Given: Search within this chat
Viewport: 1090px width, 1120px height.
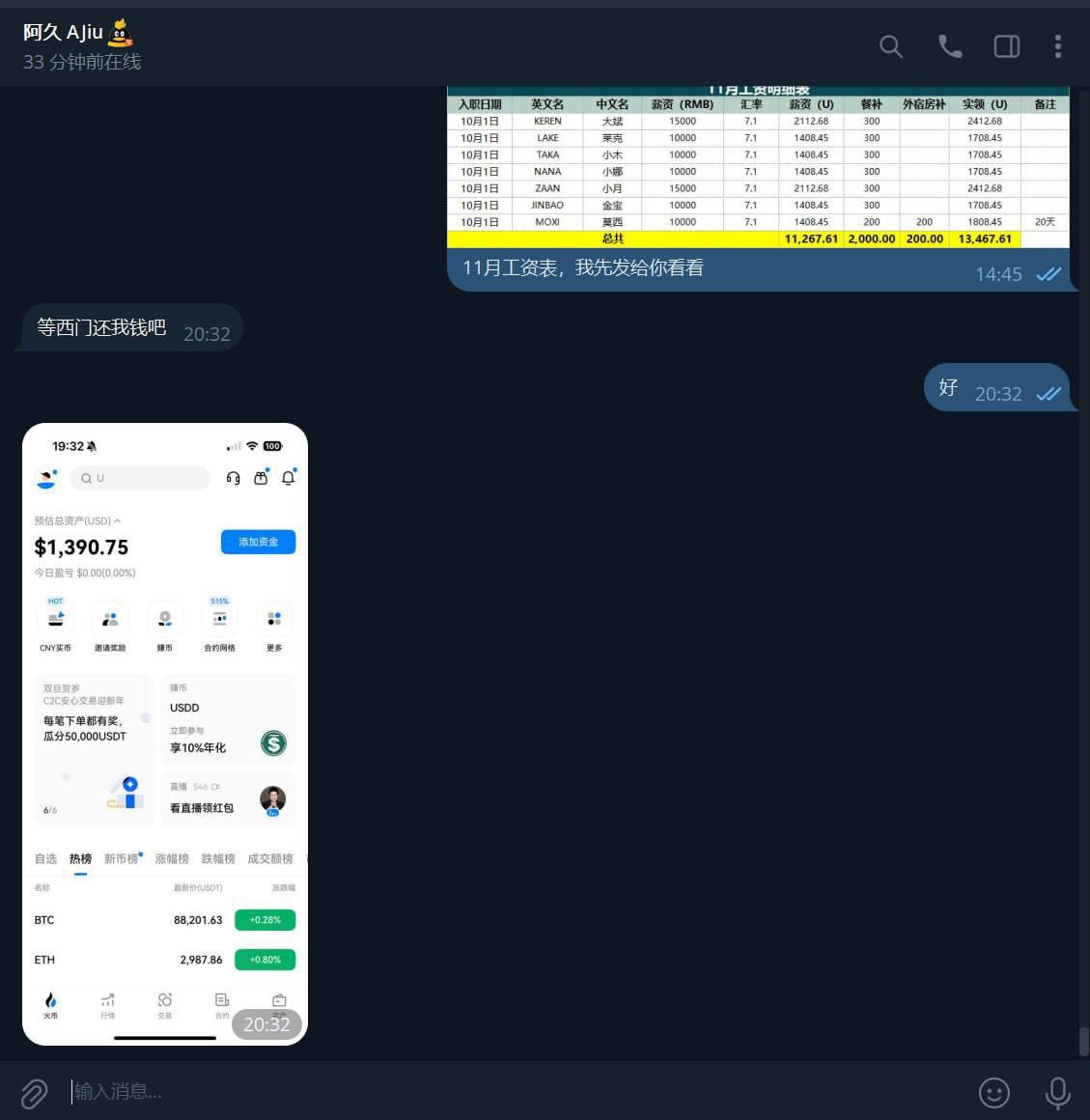Looking at the screenshot, I should tap(890, 46).
